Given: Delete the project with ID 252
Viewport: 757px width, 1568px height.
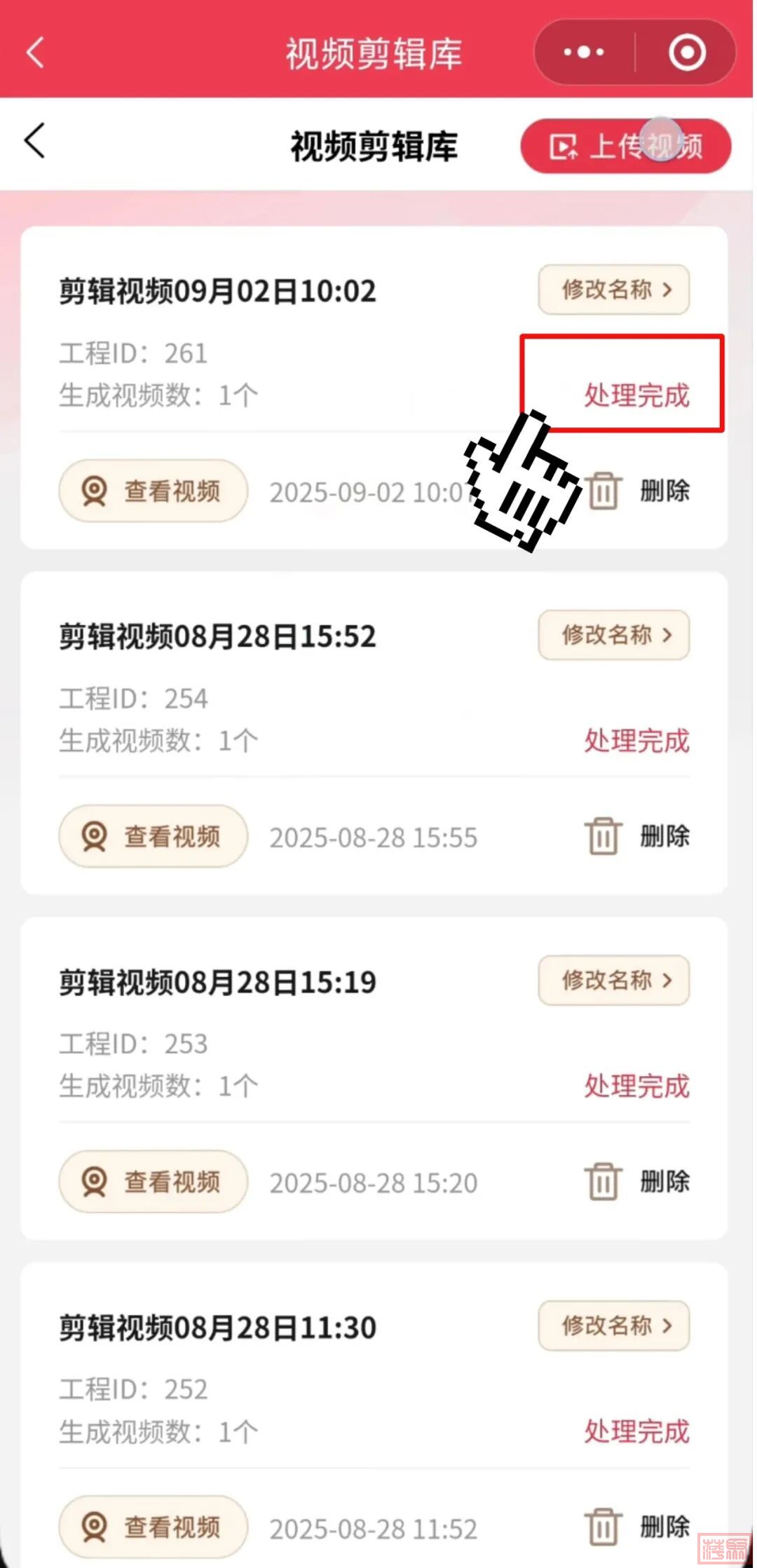Looking at the screenshot, I should coord(636,1527).
